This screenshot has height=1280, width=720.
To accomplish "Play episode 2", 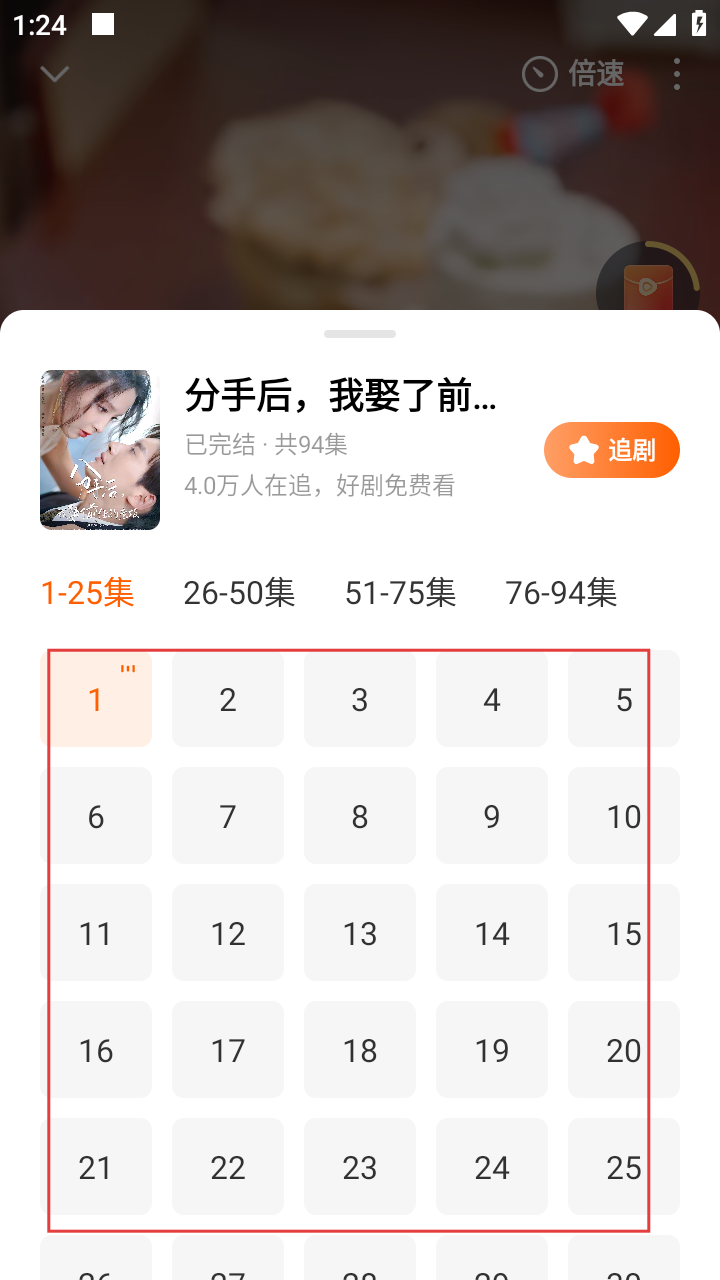I will [228, 699].
